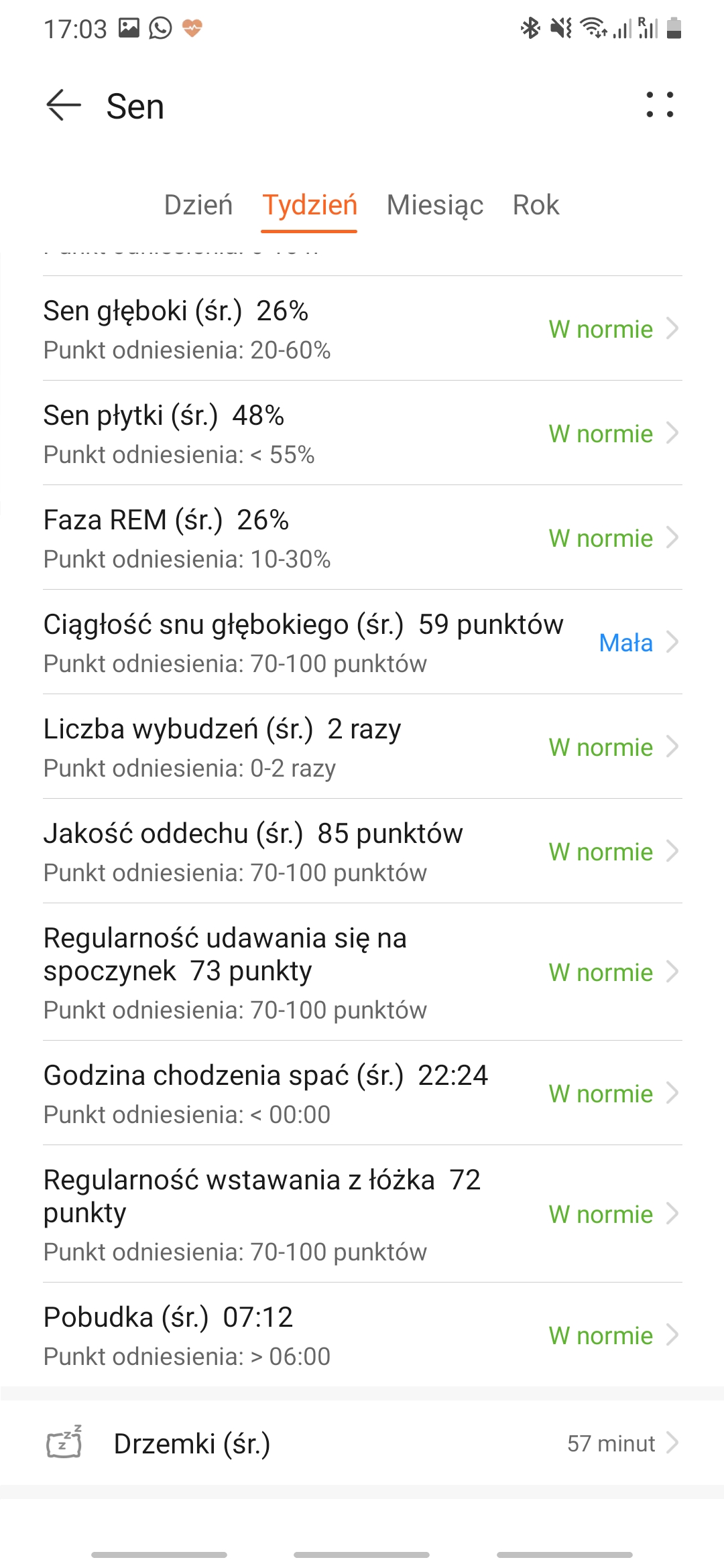724x1568 pixels.
Task: Go back from the Sen screen
Action: point(64,106)
